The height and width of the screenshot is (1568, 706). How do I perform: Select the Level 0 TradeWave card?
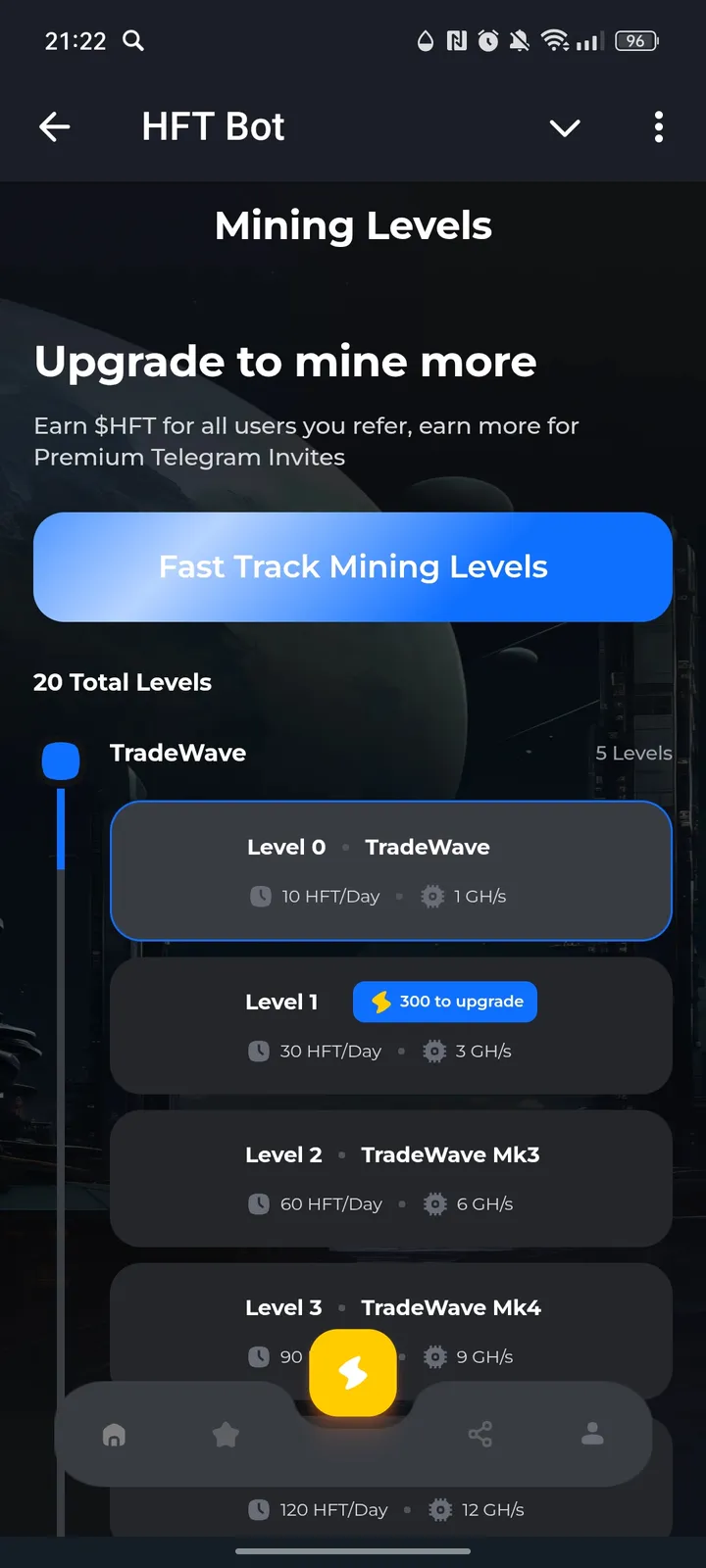tap(390, 870)
